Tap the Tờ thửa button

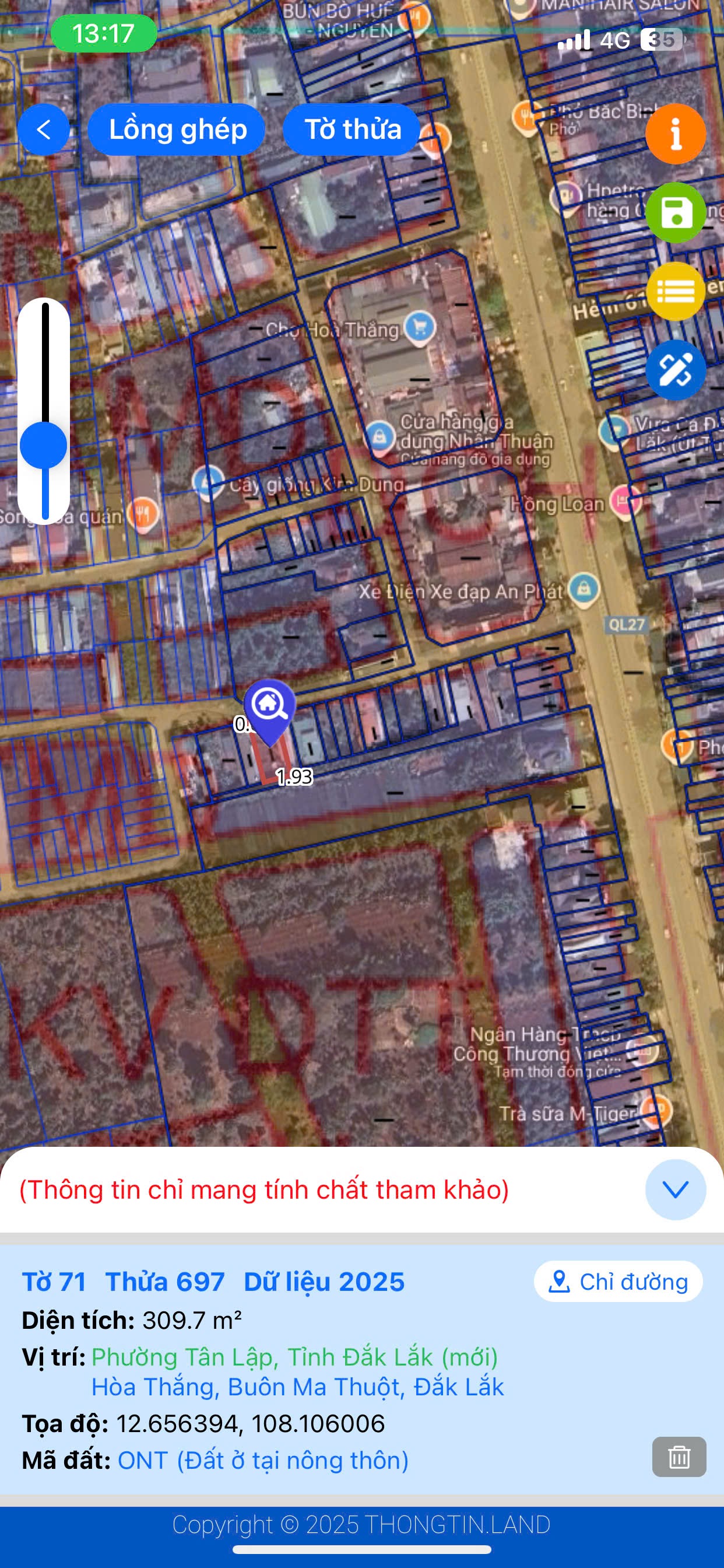tap(352, 129)
